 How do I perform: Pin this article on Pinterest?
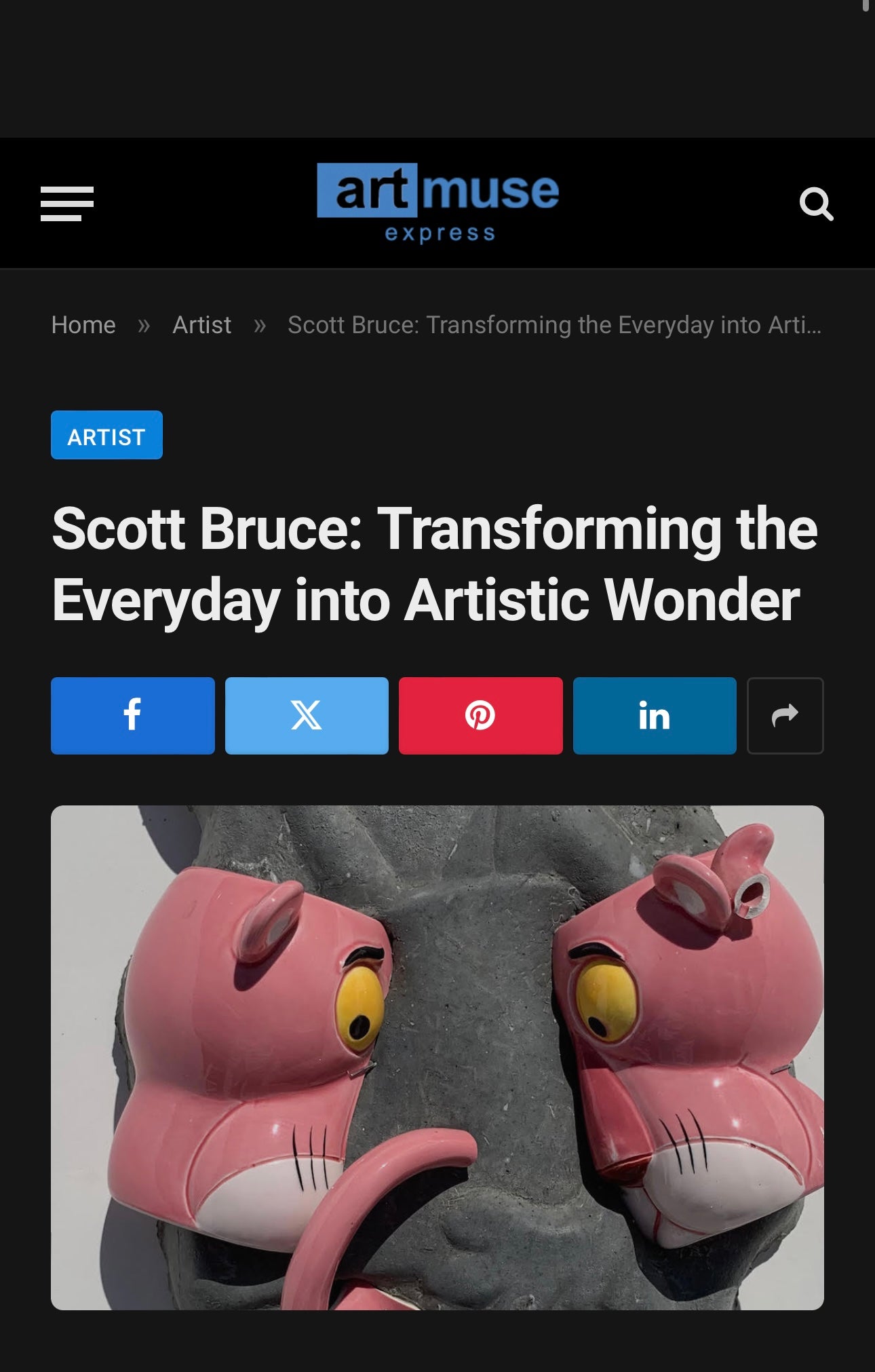pos(480,715)
